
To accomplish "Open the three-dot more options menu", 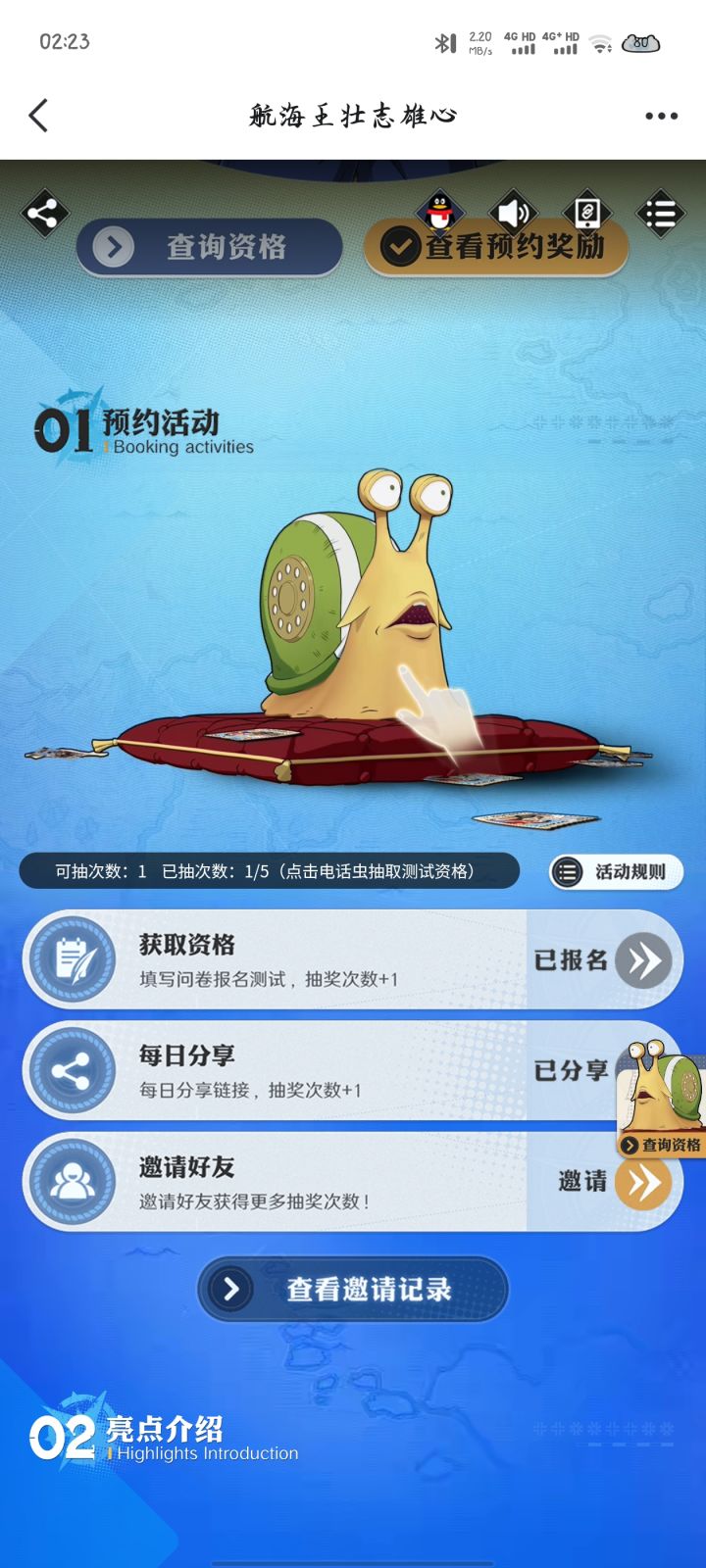I will click(661, 115).
